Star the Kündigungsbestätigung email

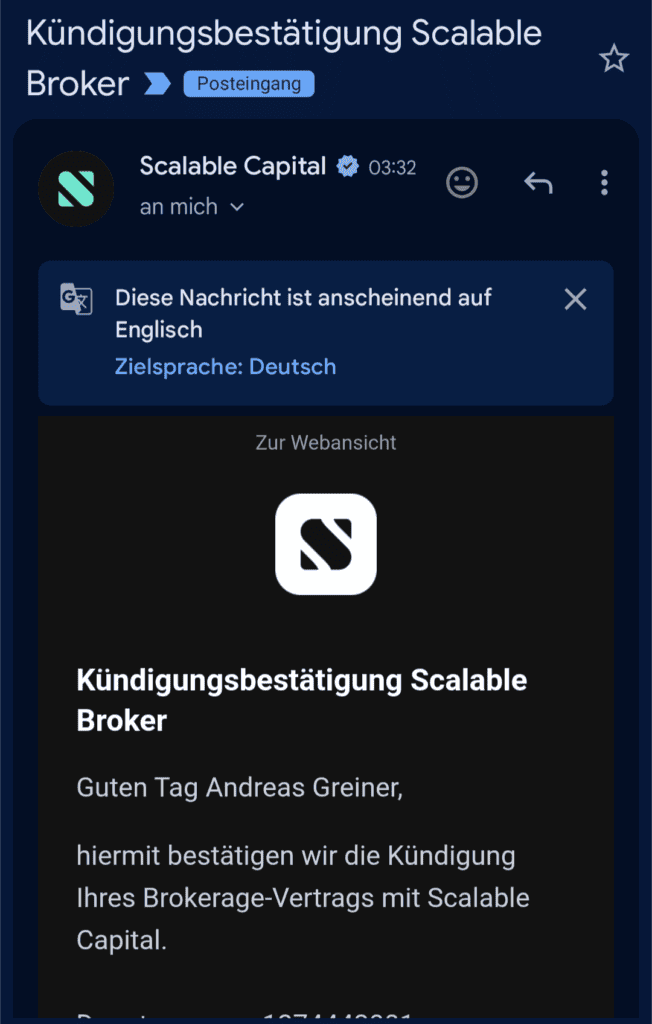(613, 59)
